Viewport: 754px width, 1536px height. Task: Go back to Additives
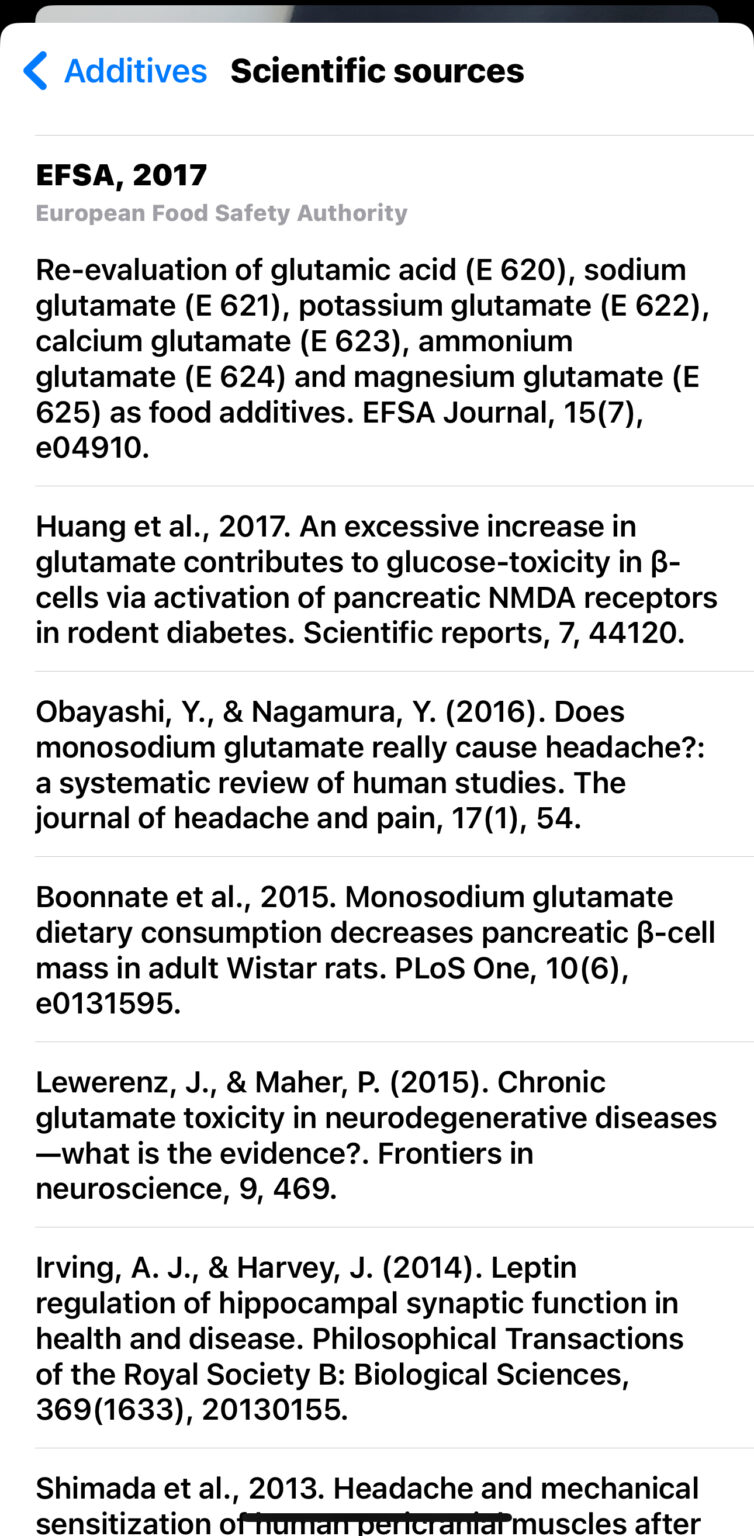pos(115,71)
